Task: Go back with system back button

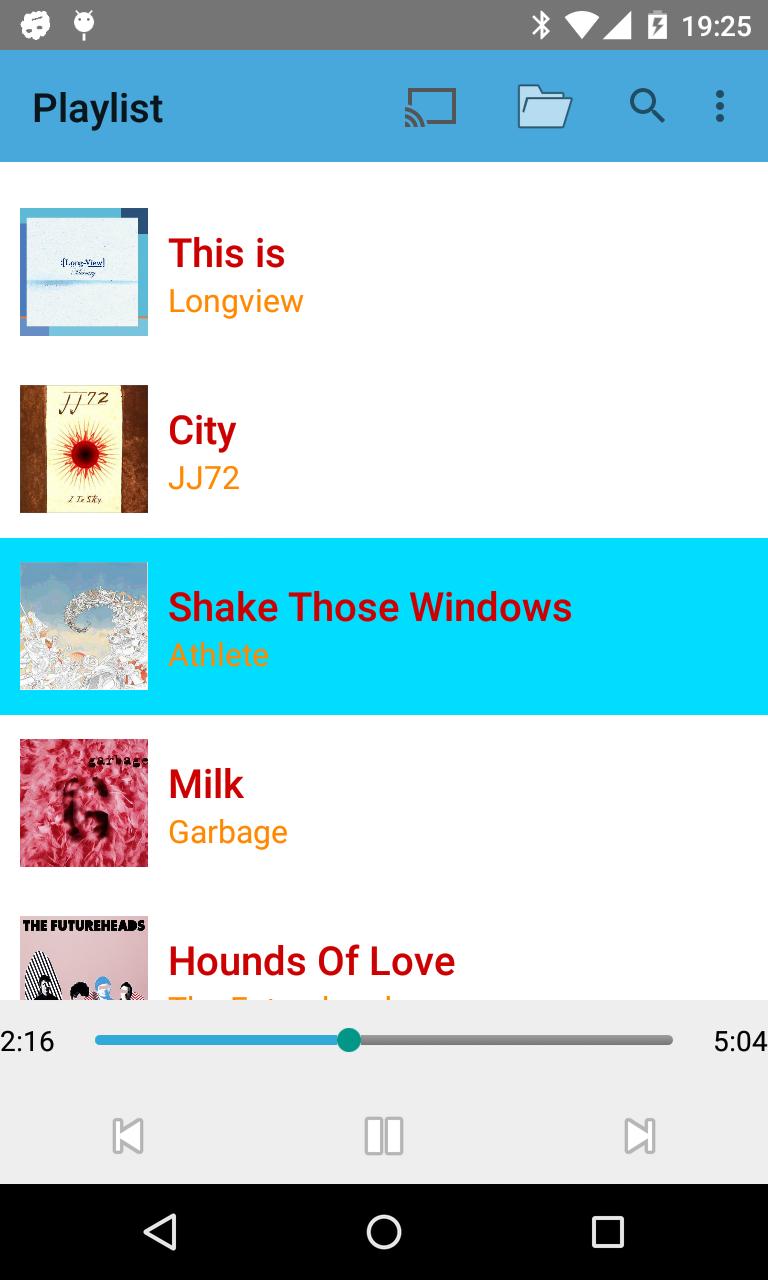Action: pyautogui.click(x=160, y=1232)
